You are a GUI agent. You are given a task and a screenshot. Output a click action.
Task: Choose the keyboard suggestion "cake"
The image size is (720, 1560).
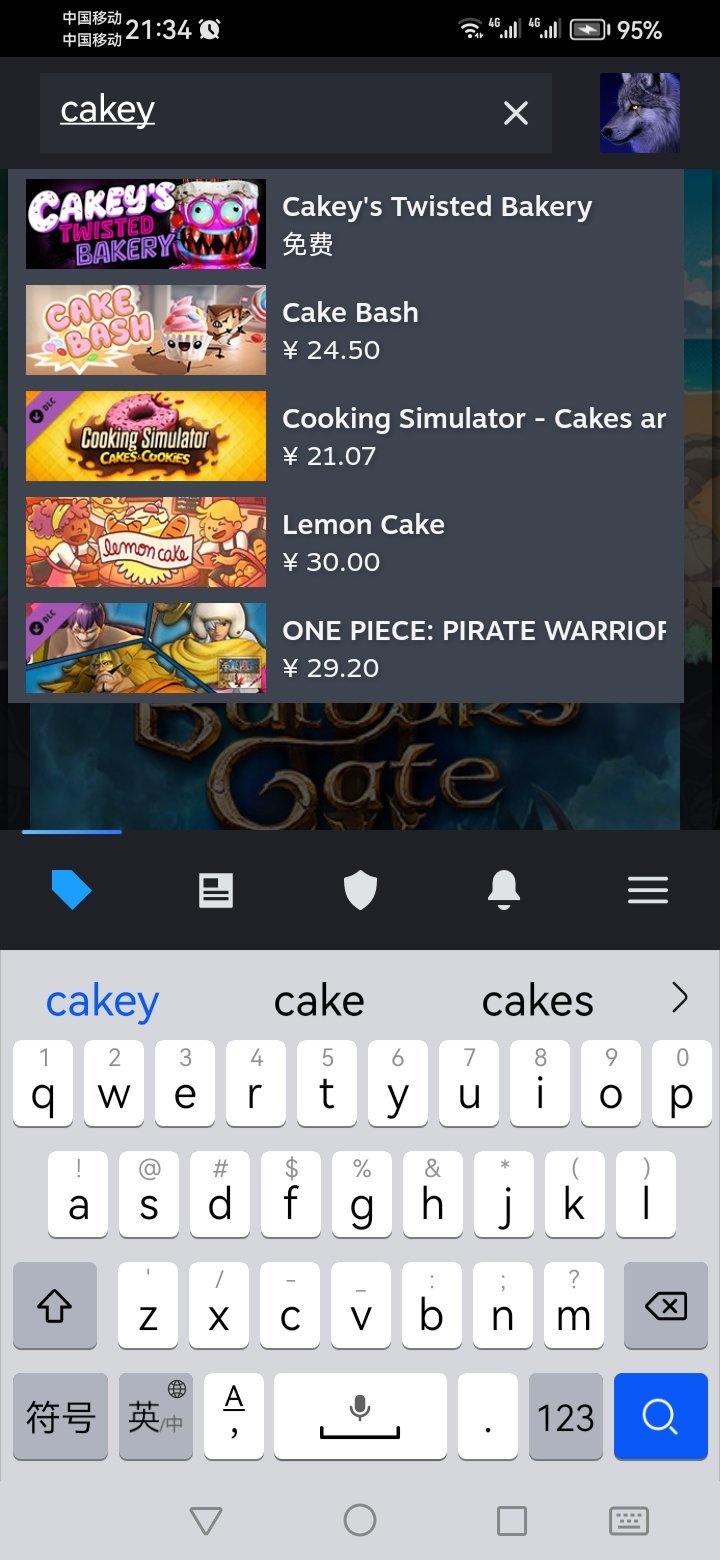(319, 1001)
